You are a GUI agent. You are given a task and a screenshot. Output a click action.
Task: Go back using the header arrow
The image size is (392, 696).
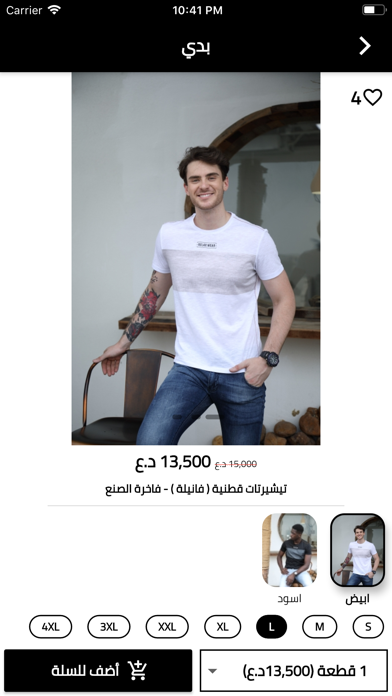[364, 46]
